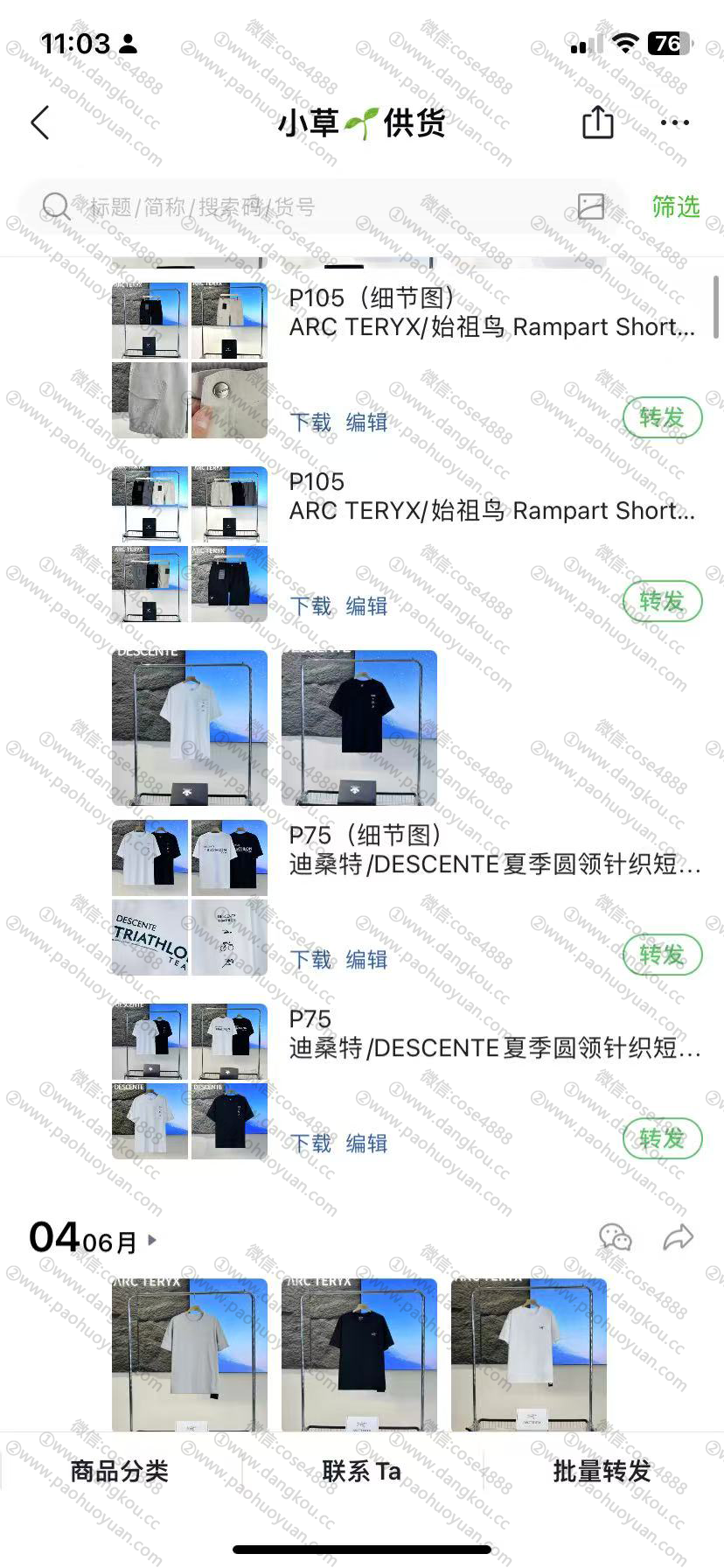Search by image using the picture icon

click(x=591, y=206)
